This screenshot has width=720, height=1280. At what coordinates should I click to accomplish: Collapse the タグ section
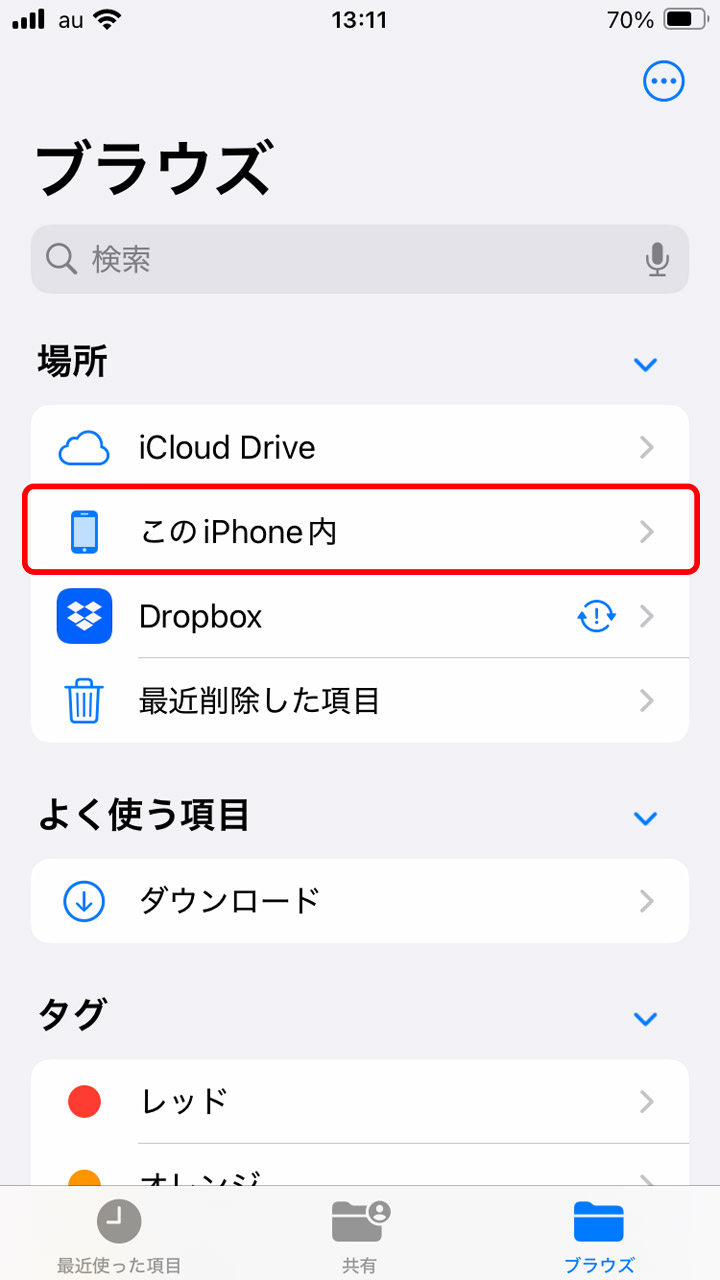click(x=645, y=1018)
